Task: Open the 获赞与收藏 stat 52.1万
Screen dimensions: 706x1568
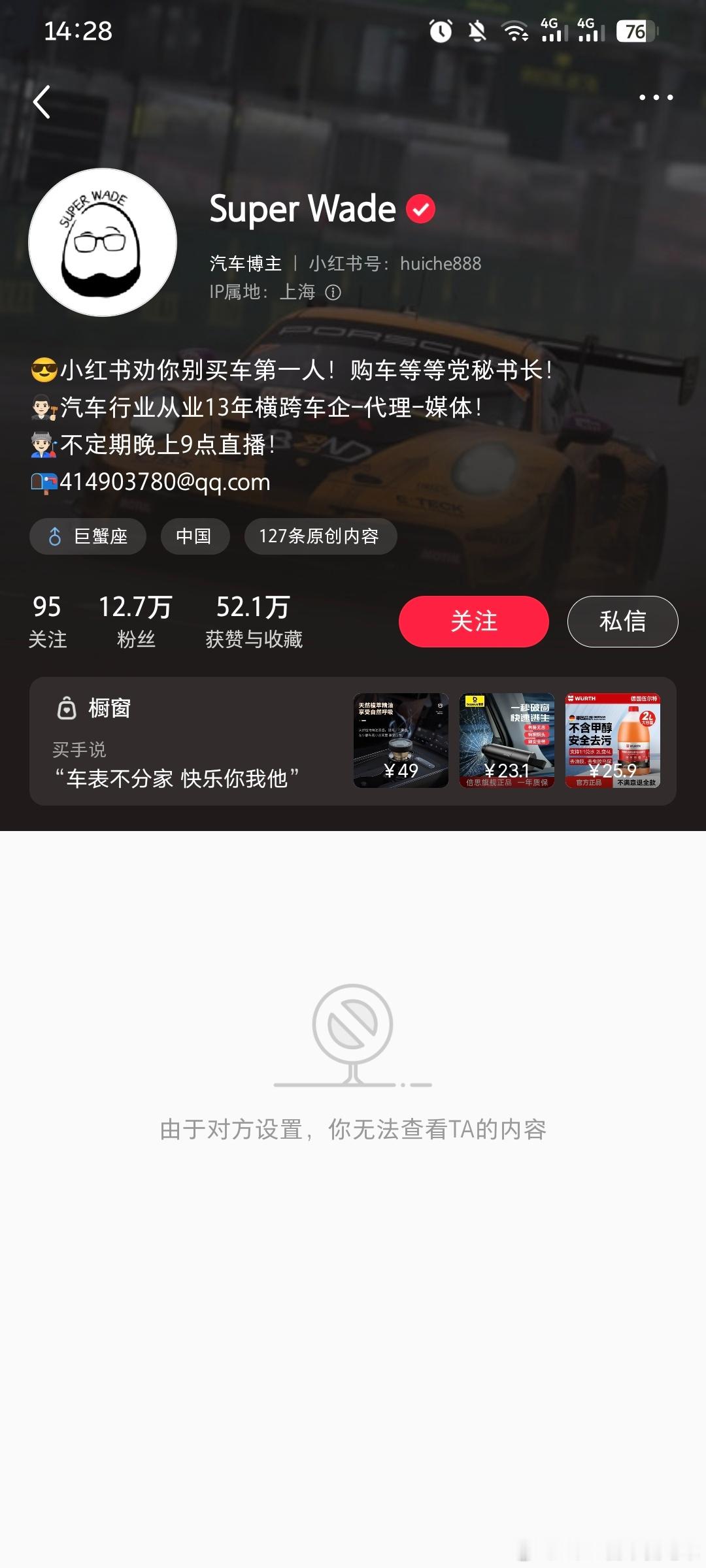Action: click(x=252, y=619)
